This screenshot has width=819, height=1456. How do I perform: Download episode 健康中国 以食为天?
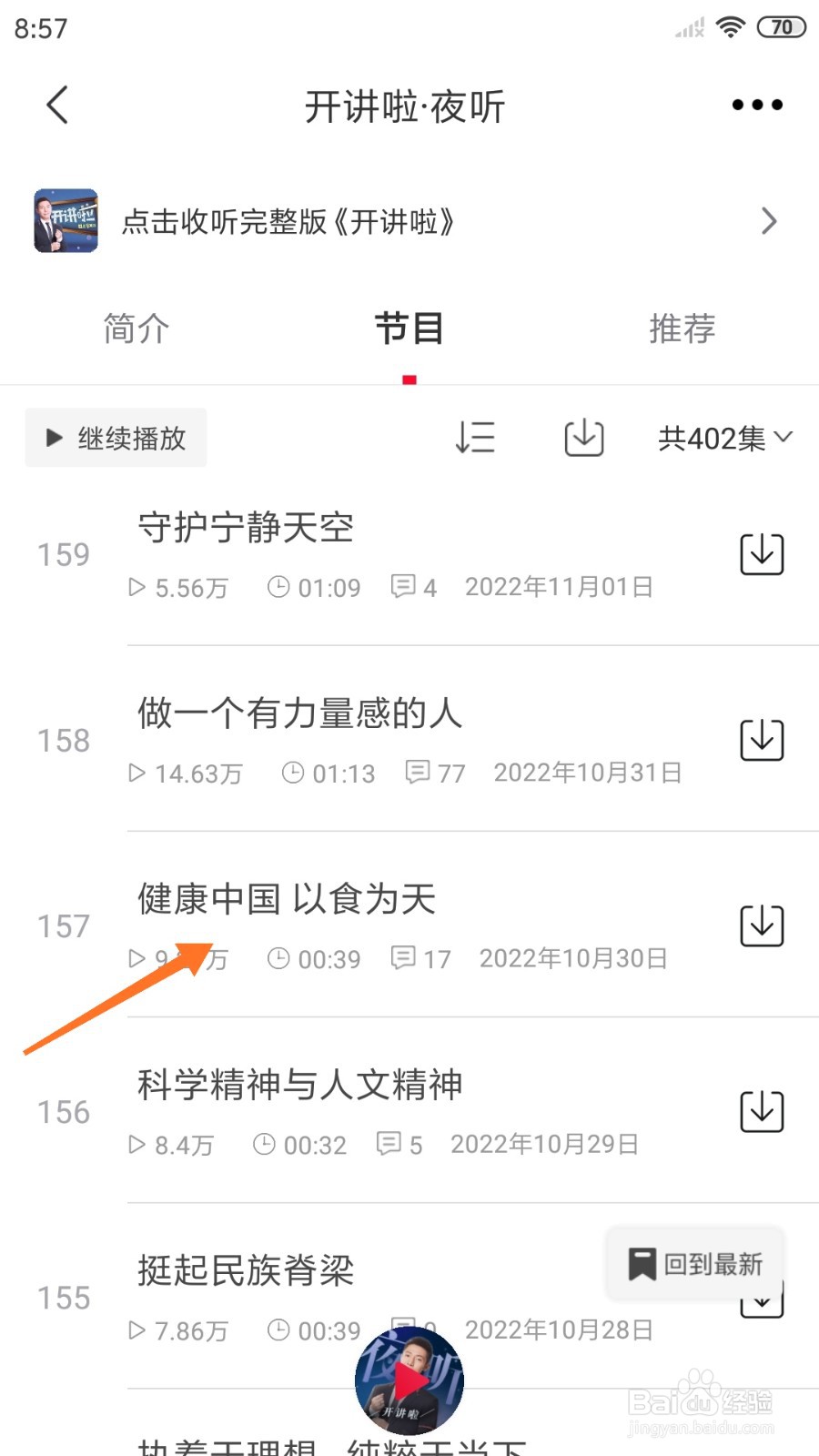(761, 925)
